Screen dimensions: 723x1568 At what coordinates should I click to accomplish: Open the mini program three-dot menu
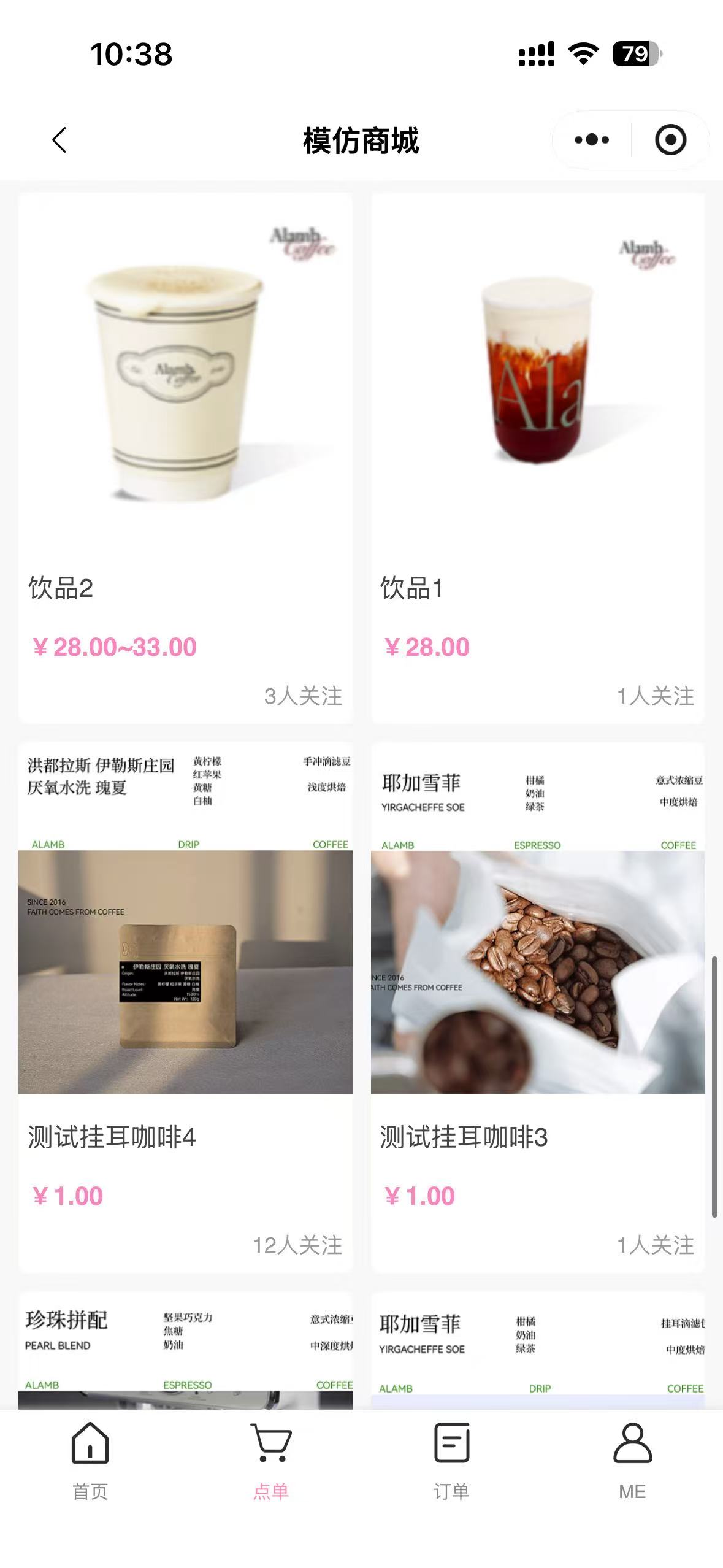pos(592,140)
